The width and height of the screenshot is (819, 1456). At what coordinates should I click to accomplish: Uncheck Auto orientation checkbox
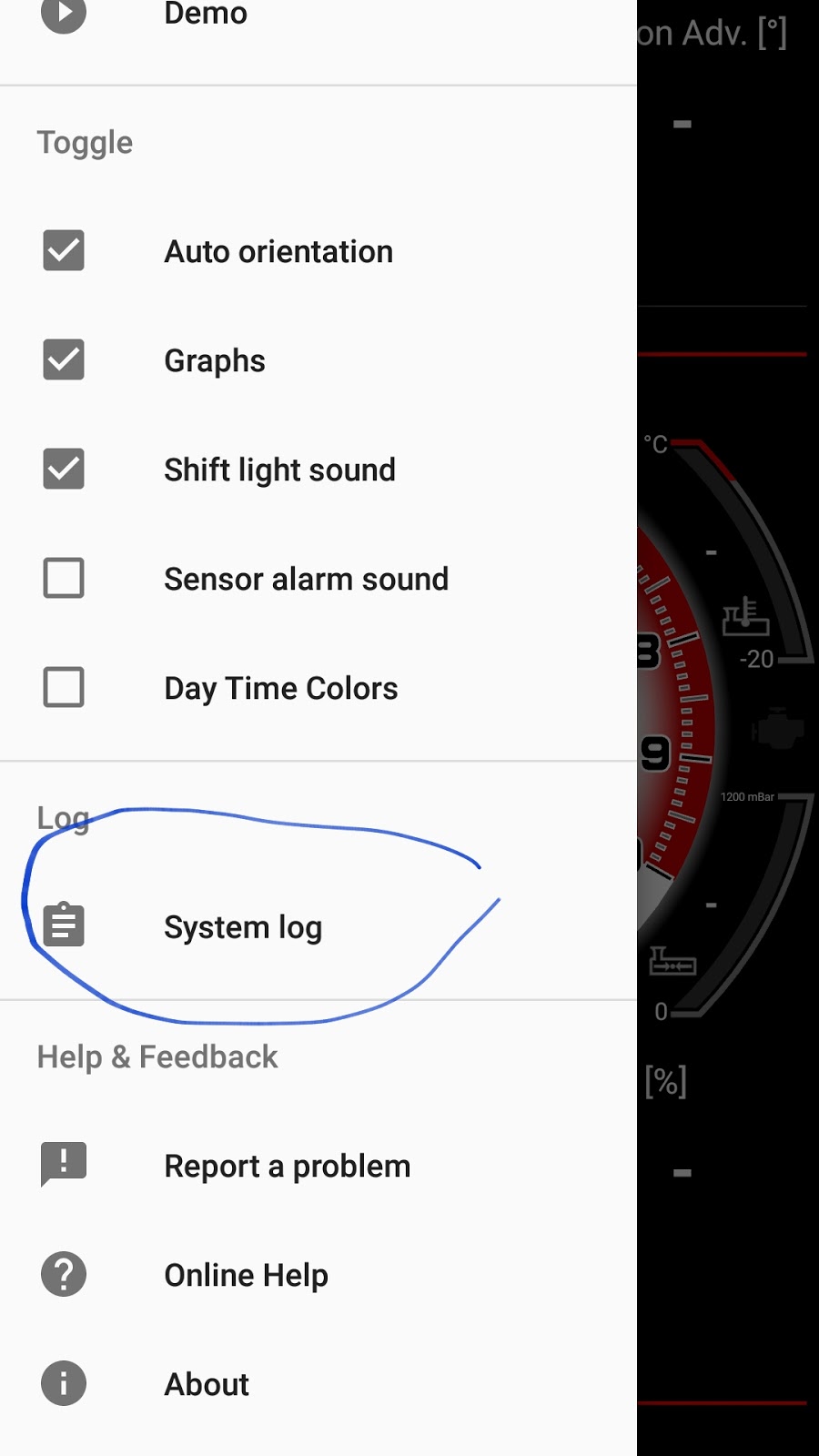pos(64,251)
